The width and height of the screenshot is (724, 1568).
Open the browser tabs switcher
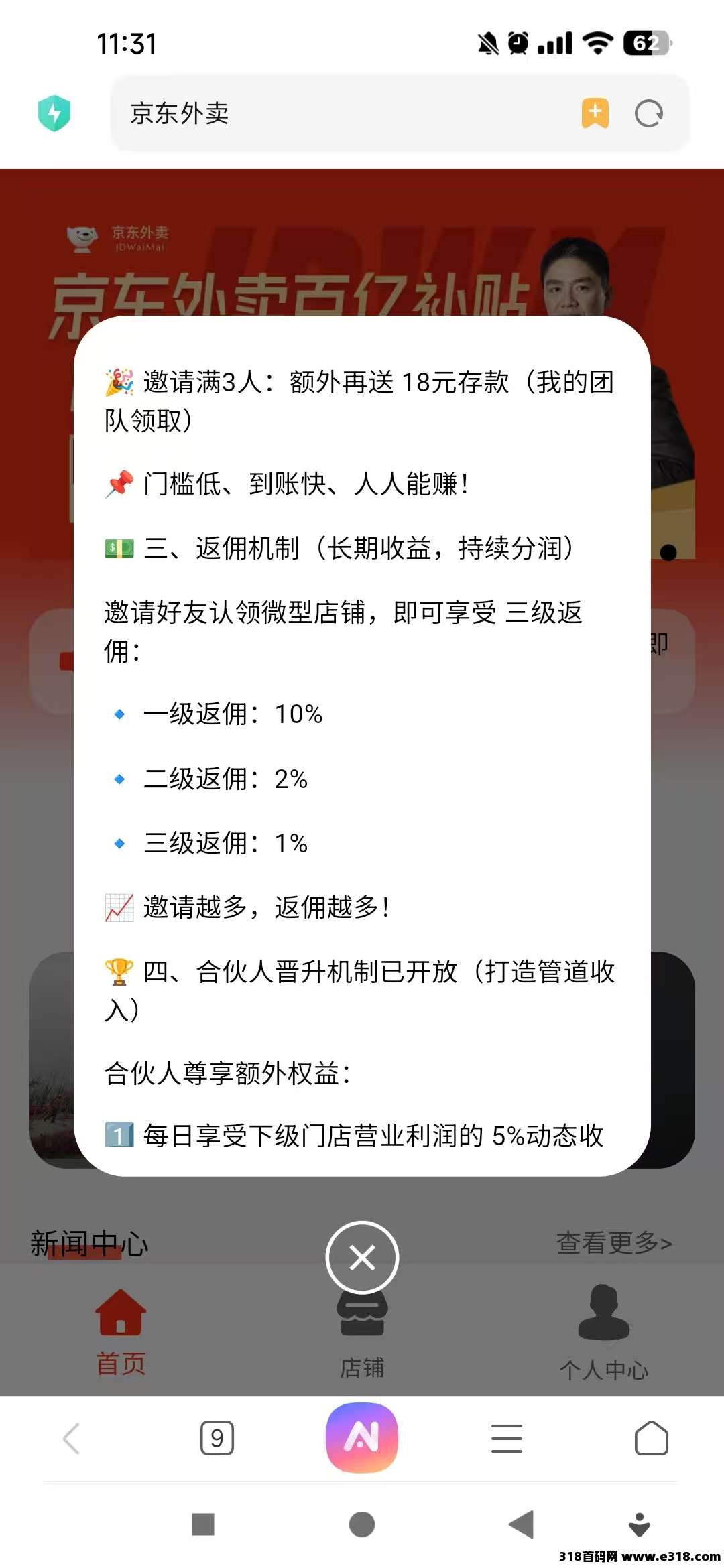click(x=217, y=1438)
